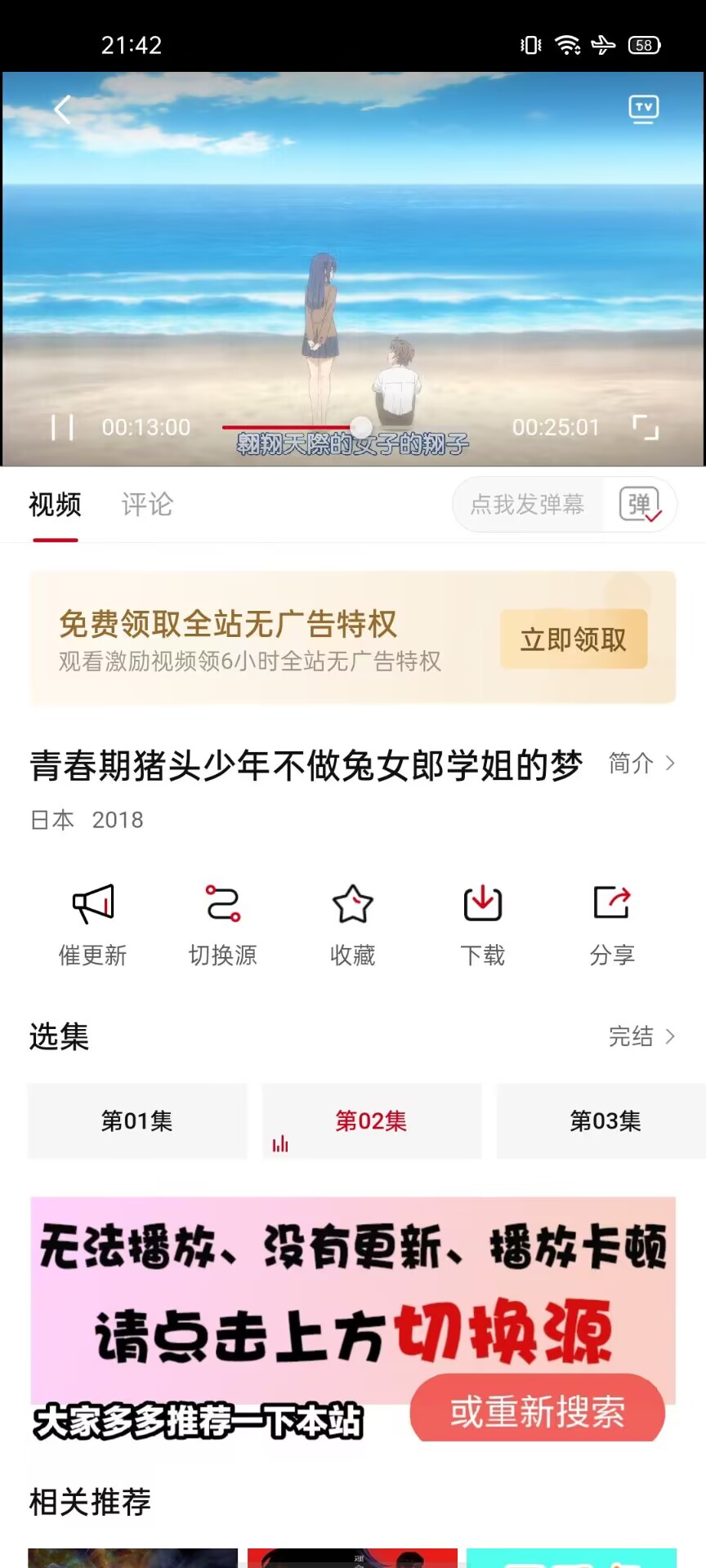Switch to the 评论 tab
The height and width of the screenshot is (1568, 706).
pyautogui.click(x=147, y=505)
